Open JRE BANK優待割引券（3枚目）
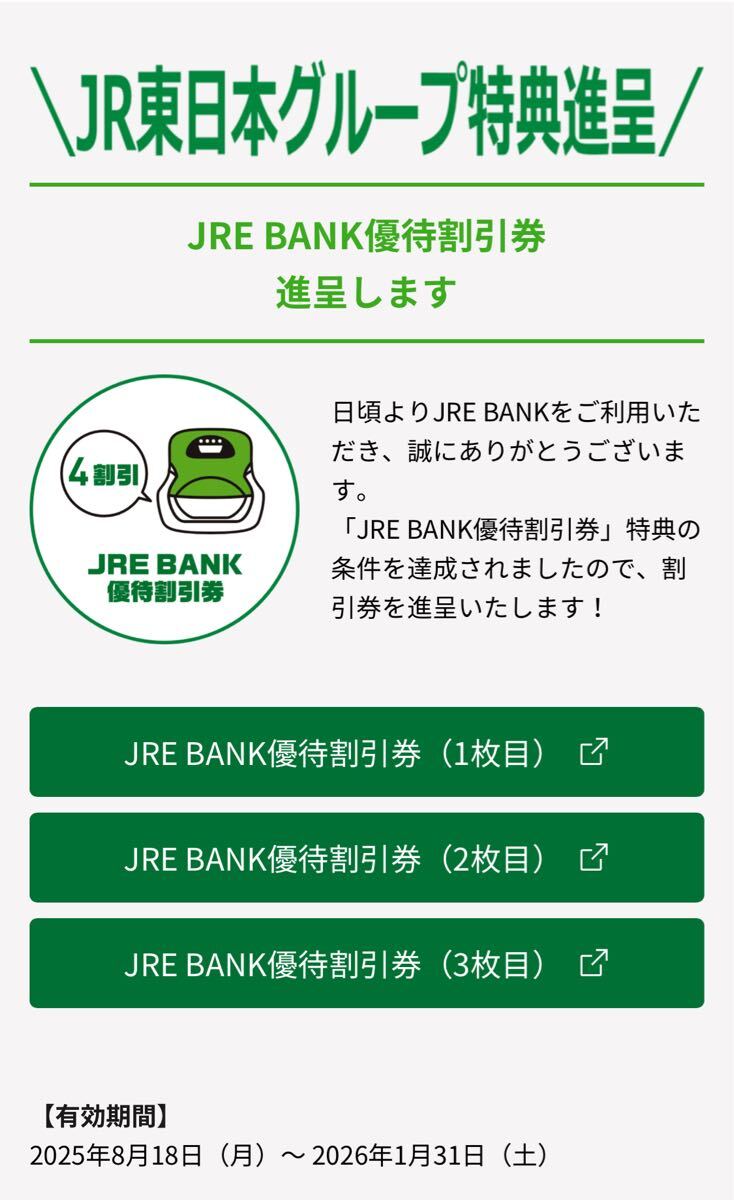734x1200 pixels. (366, 963)
